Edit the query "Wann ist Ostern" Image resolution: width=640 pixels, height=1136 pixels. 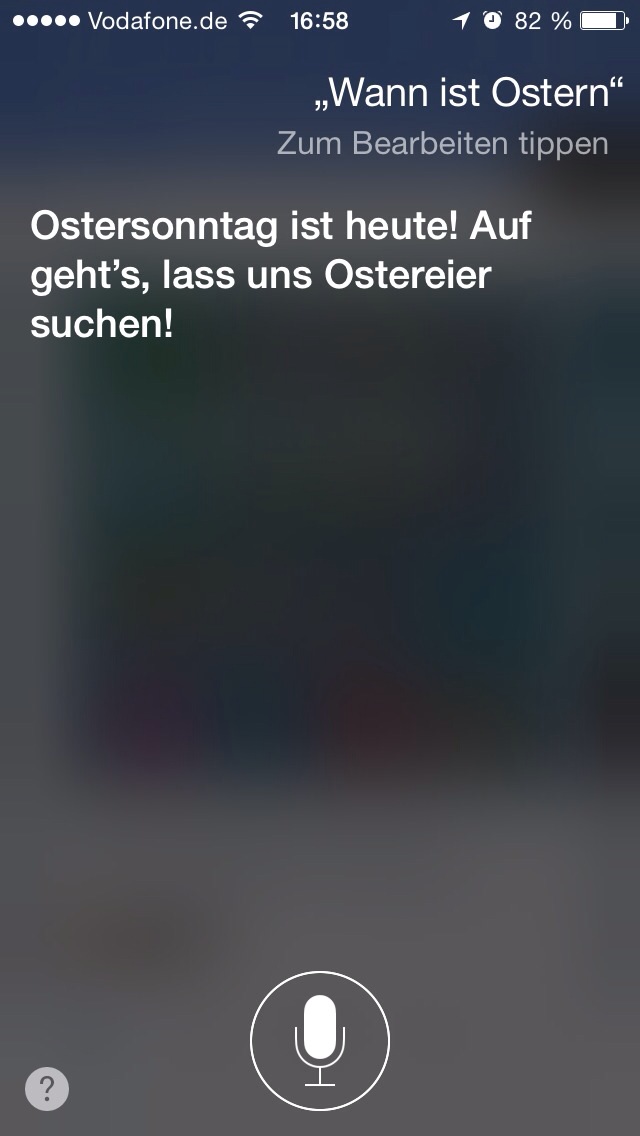click(461, 94)
